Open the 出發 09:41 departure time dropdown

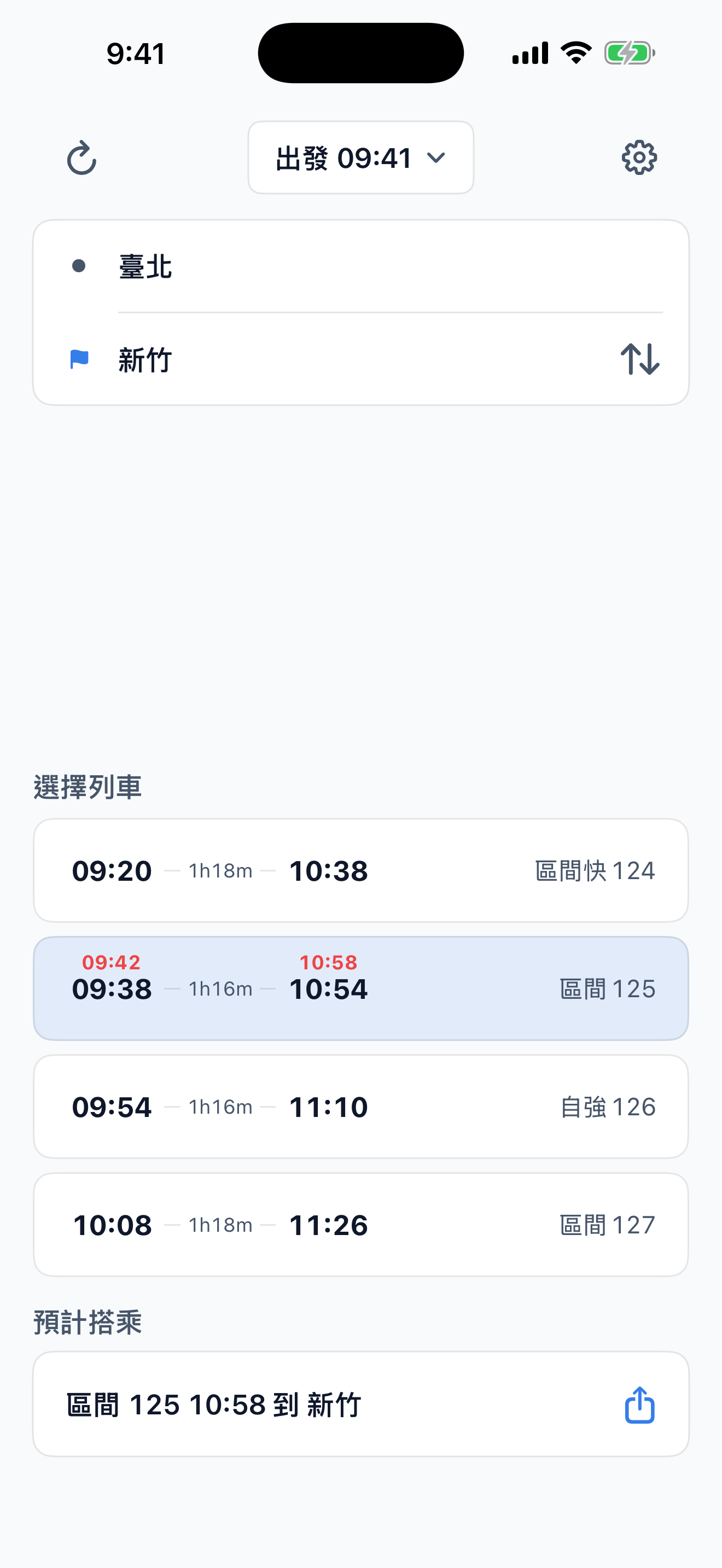(x=360, y=157)
